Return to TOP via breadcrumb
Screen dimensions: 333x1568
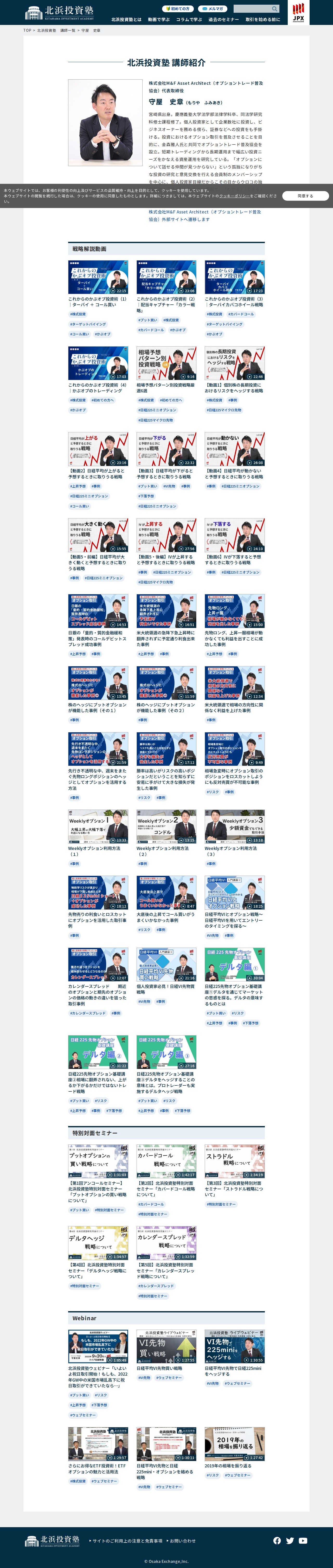click(x=27, y=30)
